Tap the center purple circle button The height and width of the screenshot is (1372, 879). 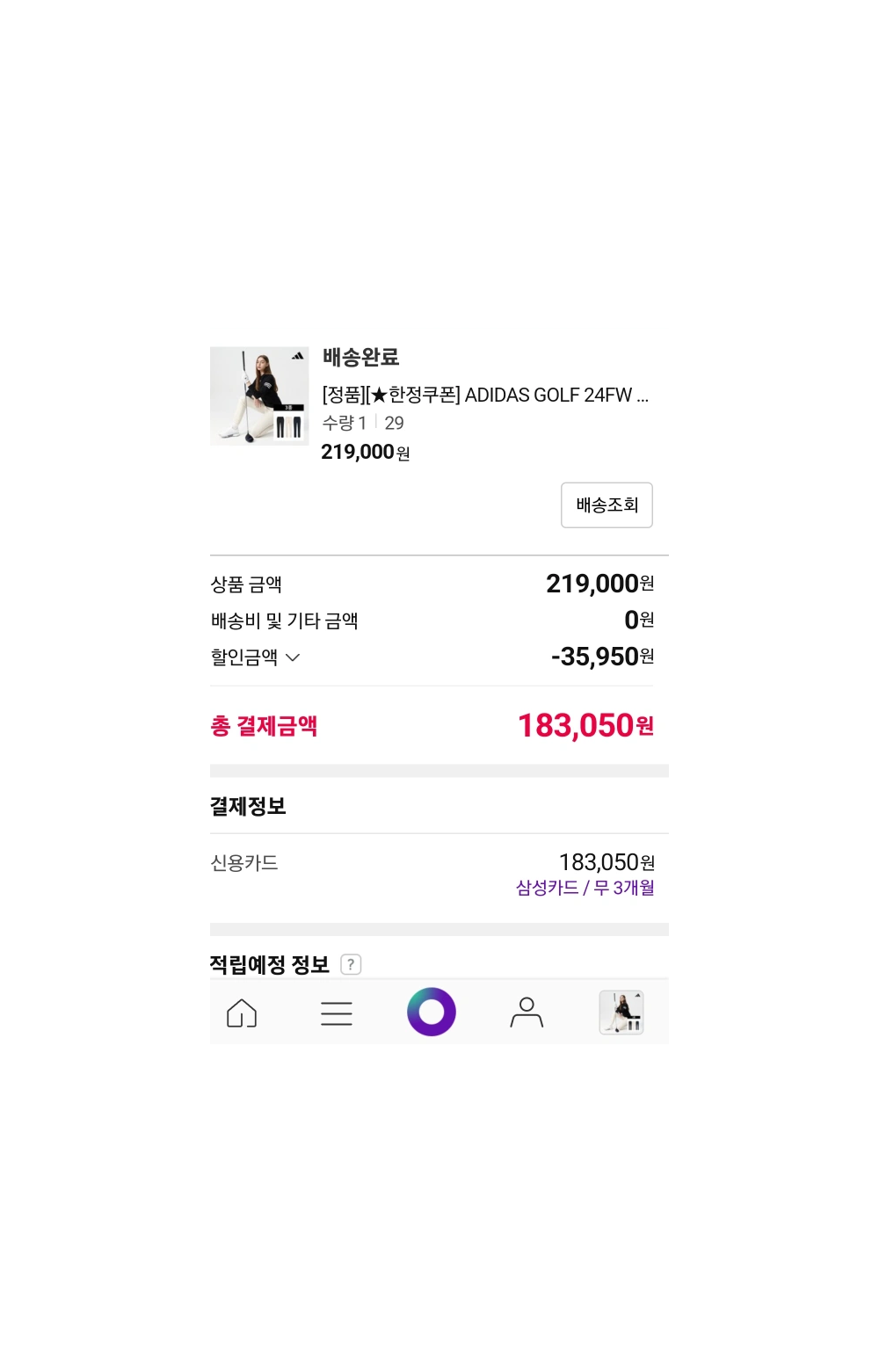(432, 1012)
